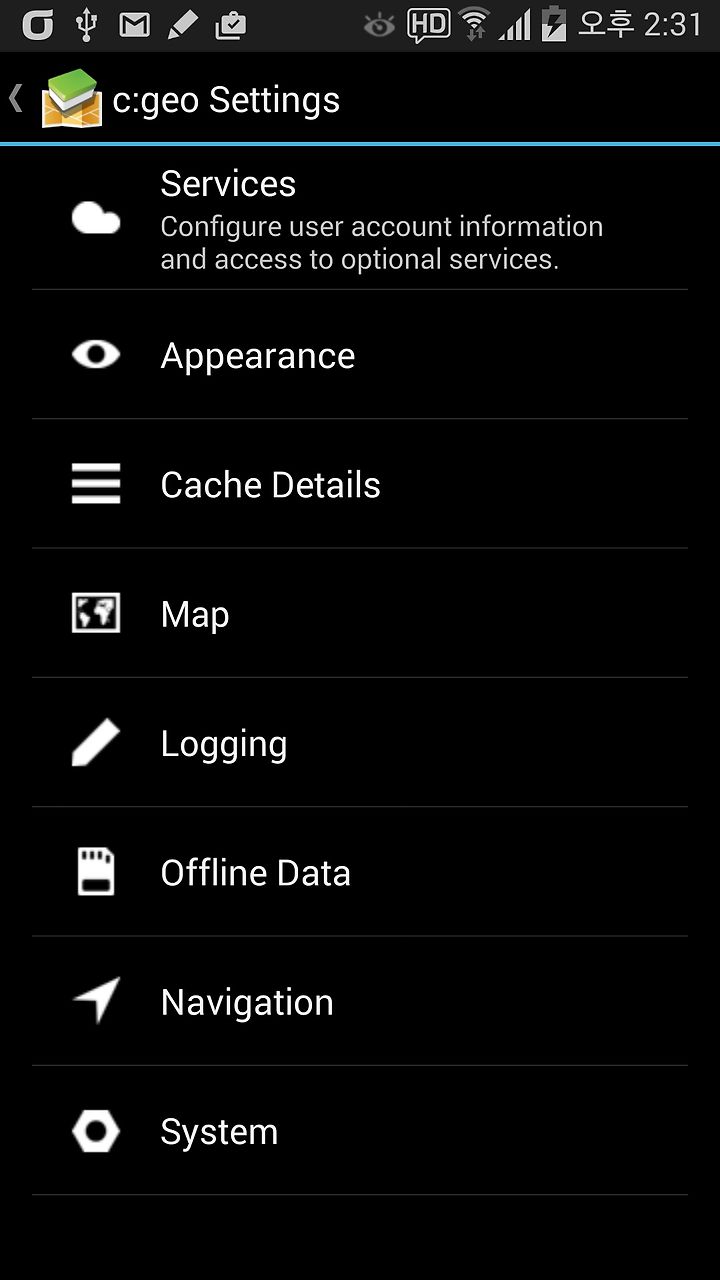The width and height of the screenshot is (720, 1280).
Task: Open the Services settings
Action: point(360,218)
